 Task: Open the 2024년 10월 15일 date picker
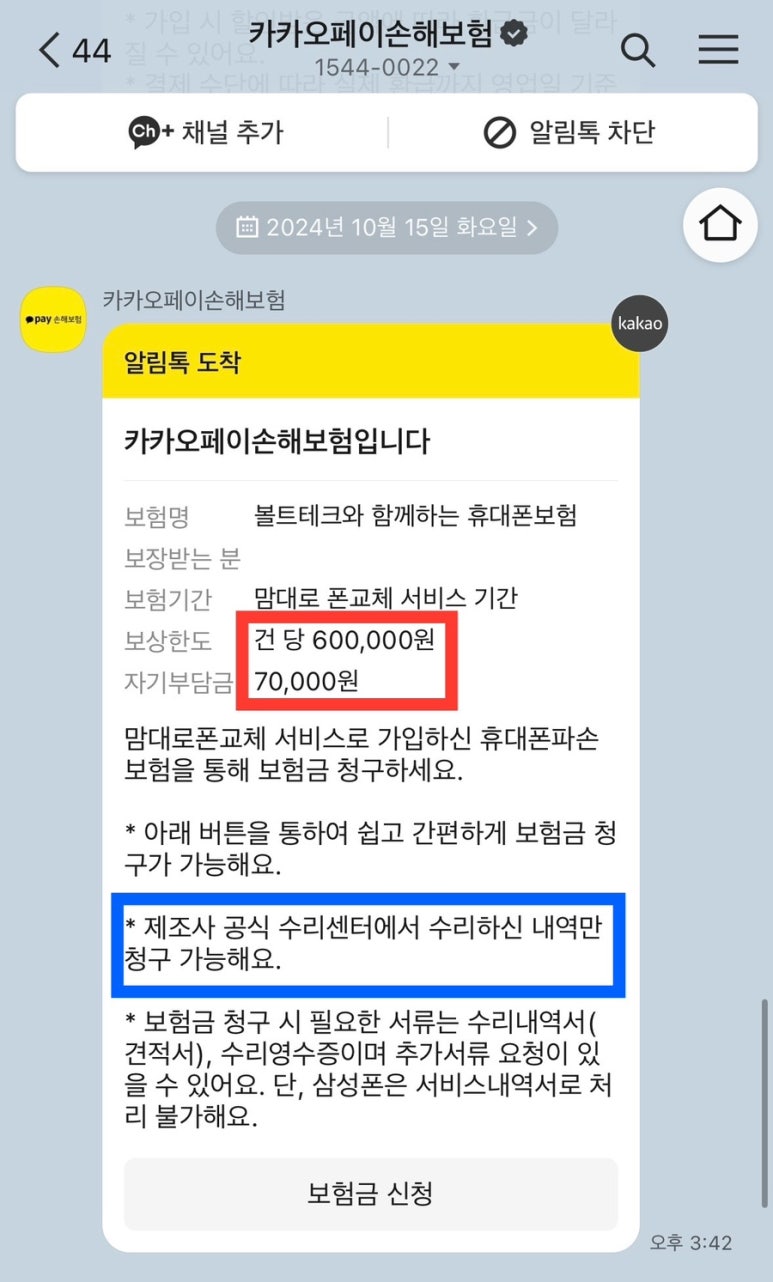tap(387, 228)
